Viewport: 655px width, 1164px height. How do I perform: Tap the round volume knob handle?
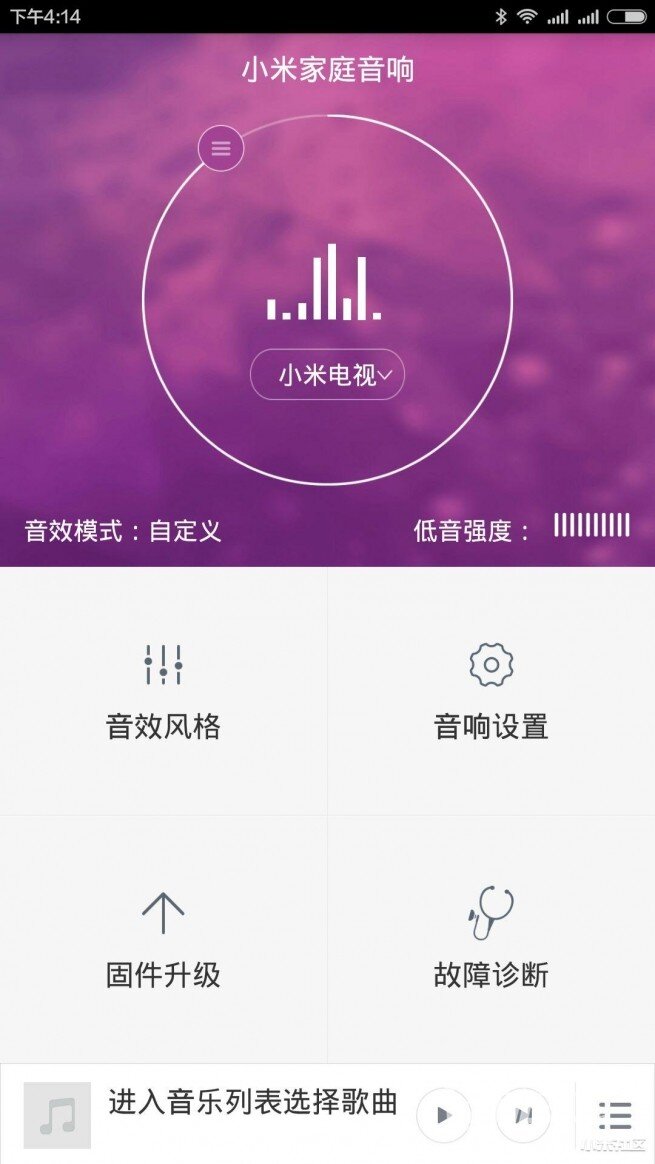click(x=221, y=148)
